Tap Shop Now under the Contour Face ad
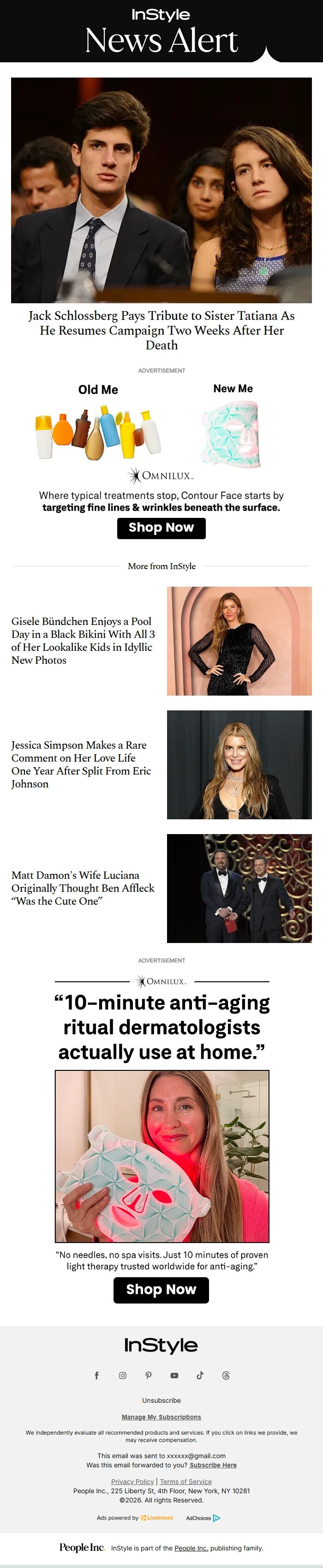The height and width of the screenshot is (1568, 323). (x=161, y=528)
